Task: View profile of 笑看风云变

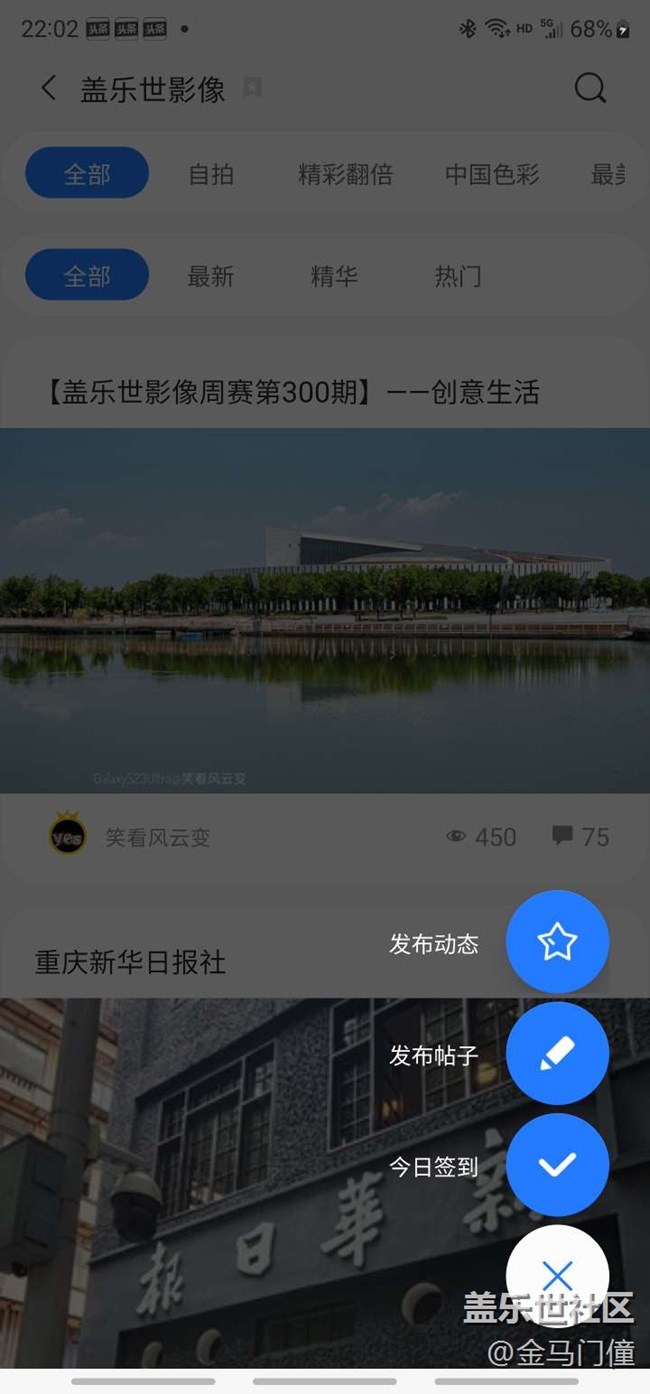Action: (68, 837)
